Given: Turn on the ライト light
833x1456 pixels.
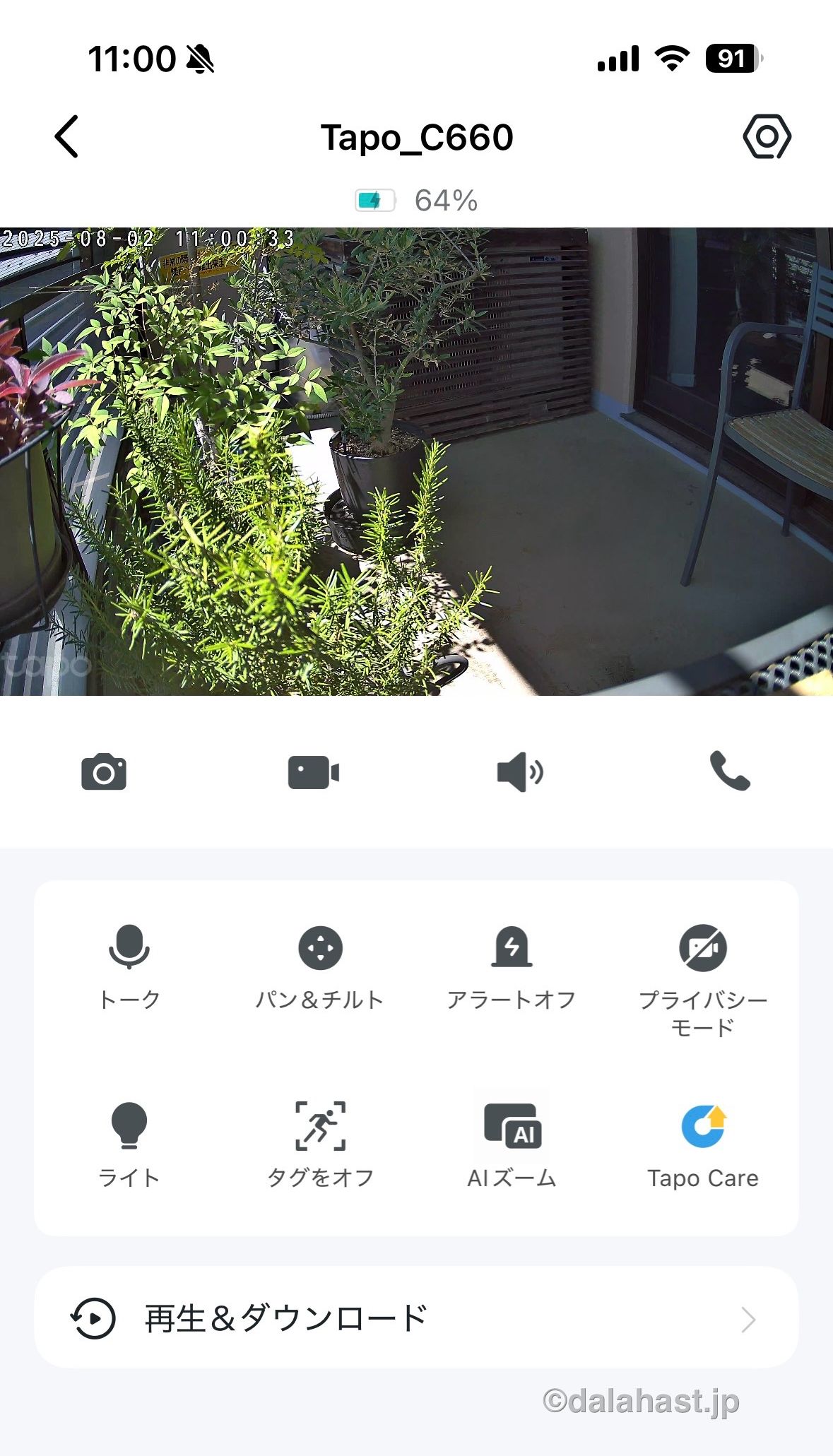Looking at the screenshot, I should [x=129, y=1143].
